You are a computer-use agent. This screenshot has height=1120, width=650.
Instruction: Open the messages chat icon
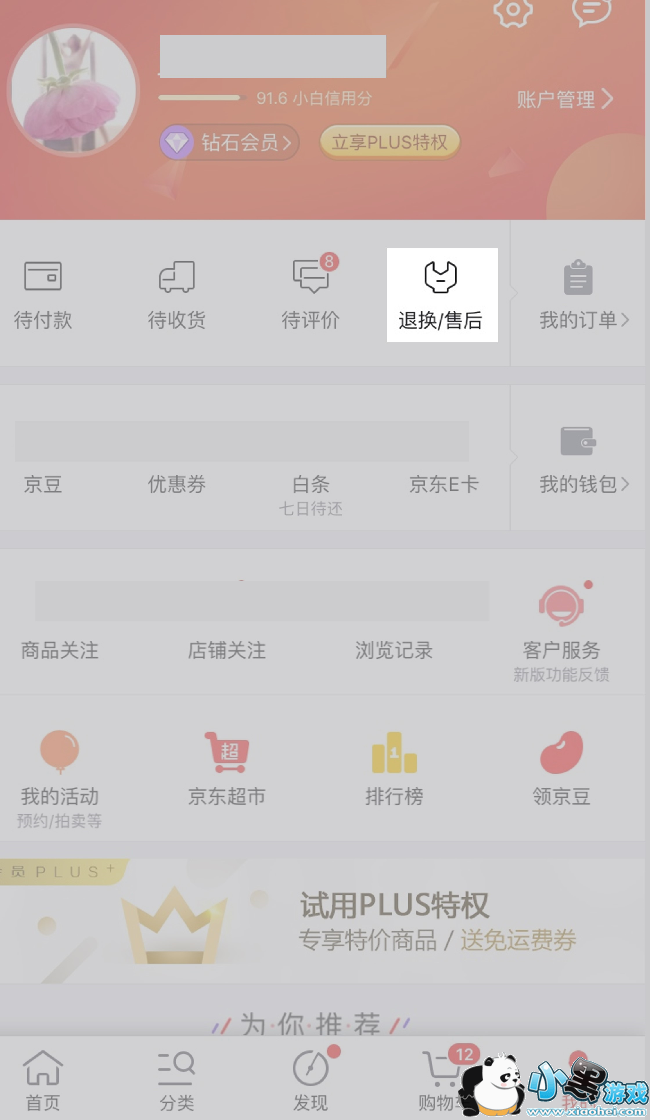[591, 12]
